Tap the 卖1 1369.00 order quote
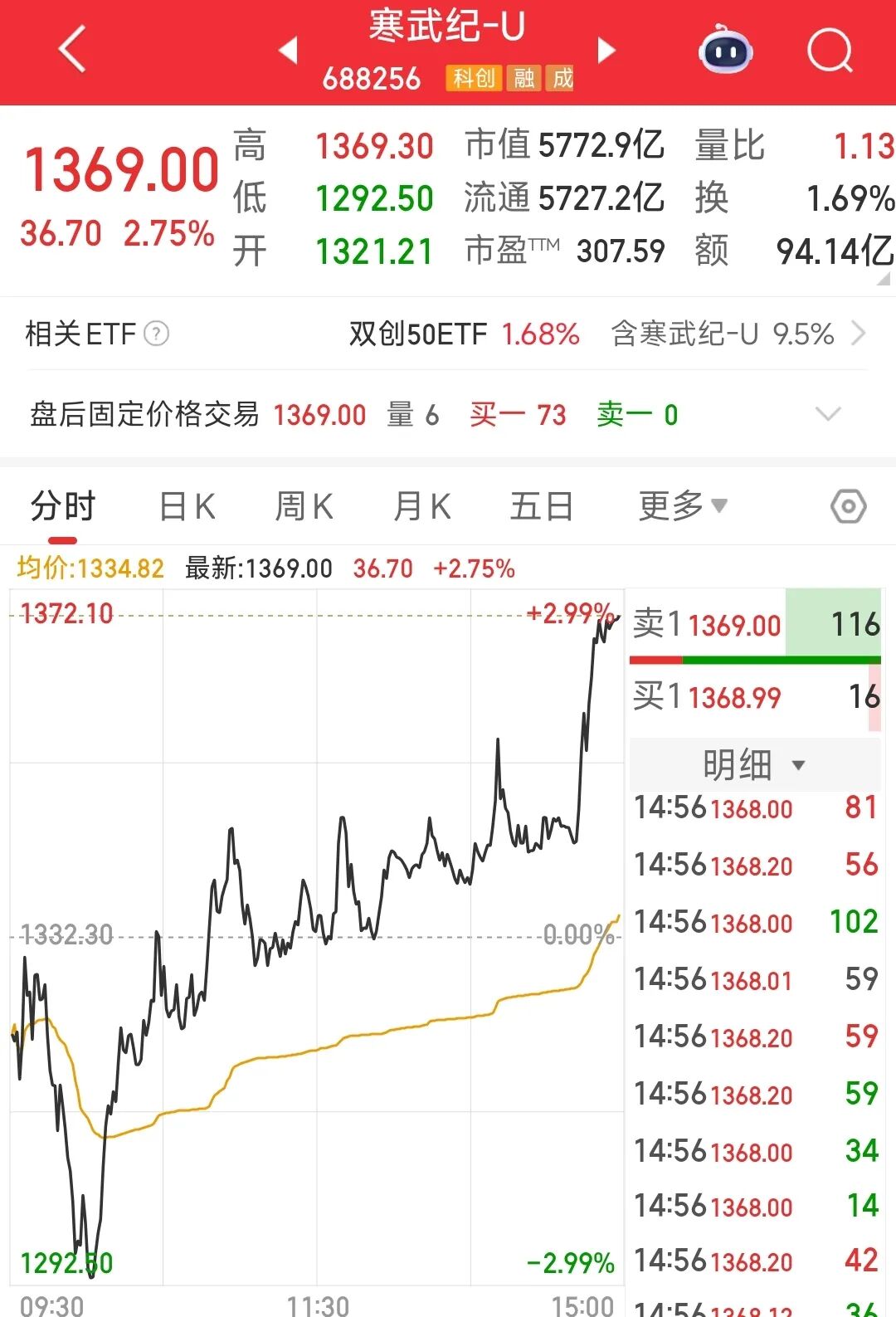Screen dimensions: 896x1317 [755, 624]
